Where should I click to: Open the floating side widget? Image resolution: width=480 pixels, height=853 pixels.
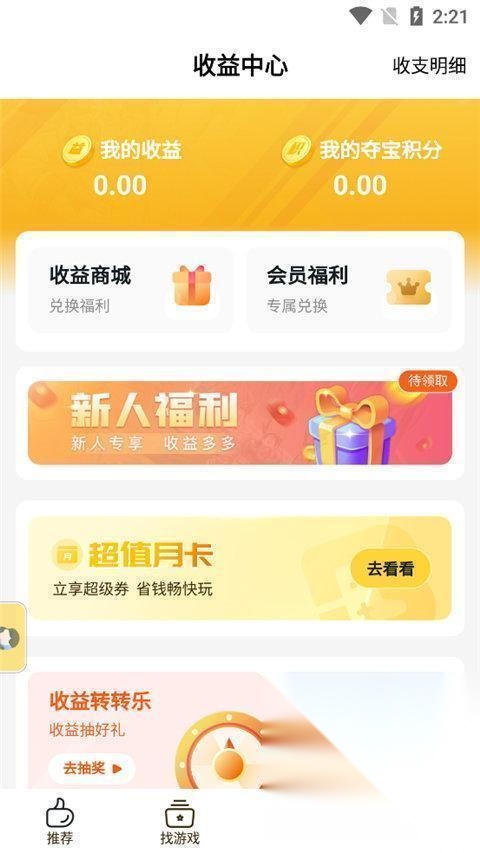(12, 637)
